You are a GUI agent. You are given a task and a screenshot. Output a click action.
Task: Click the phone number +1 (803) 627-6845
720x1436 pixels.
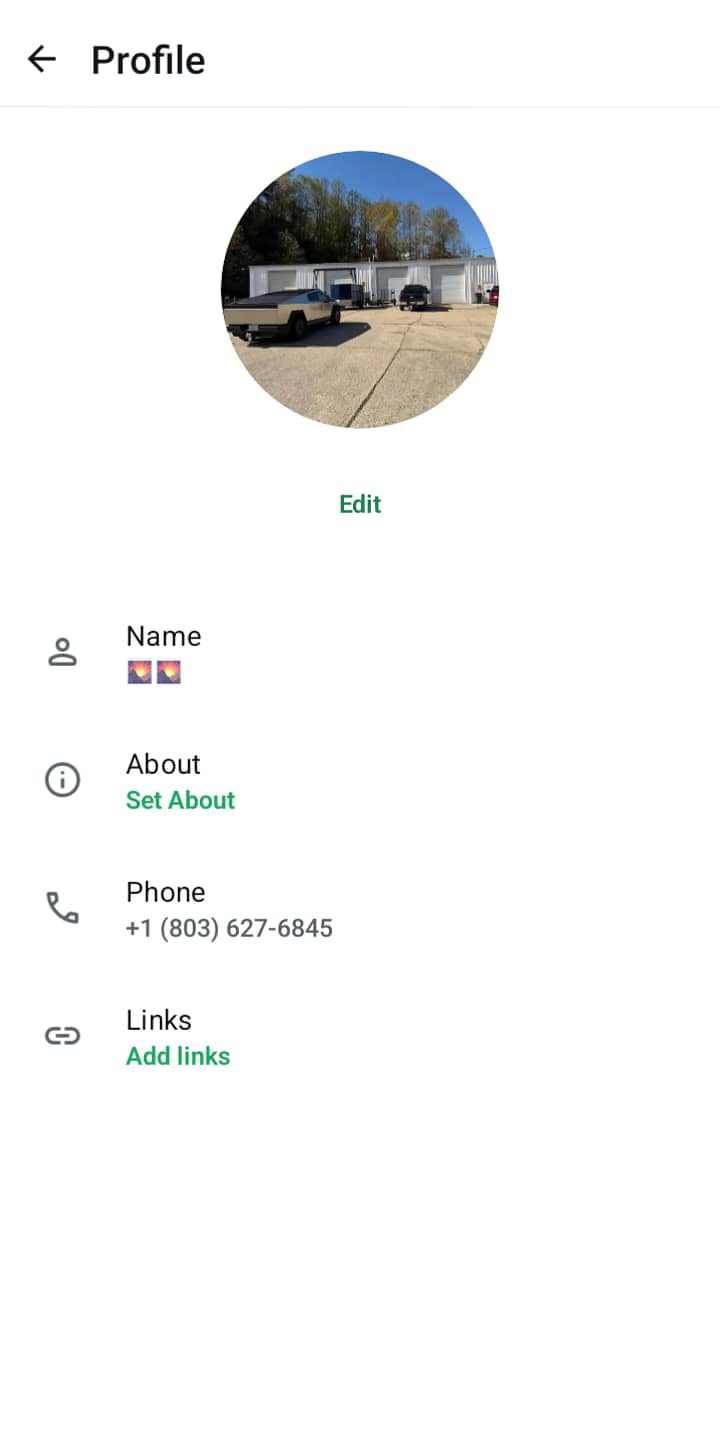(229, 928)
